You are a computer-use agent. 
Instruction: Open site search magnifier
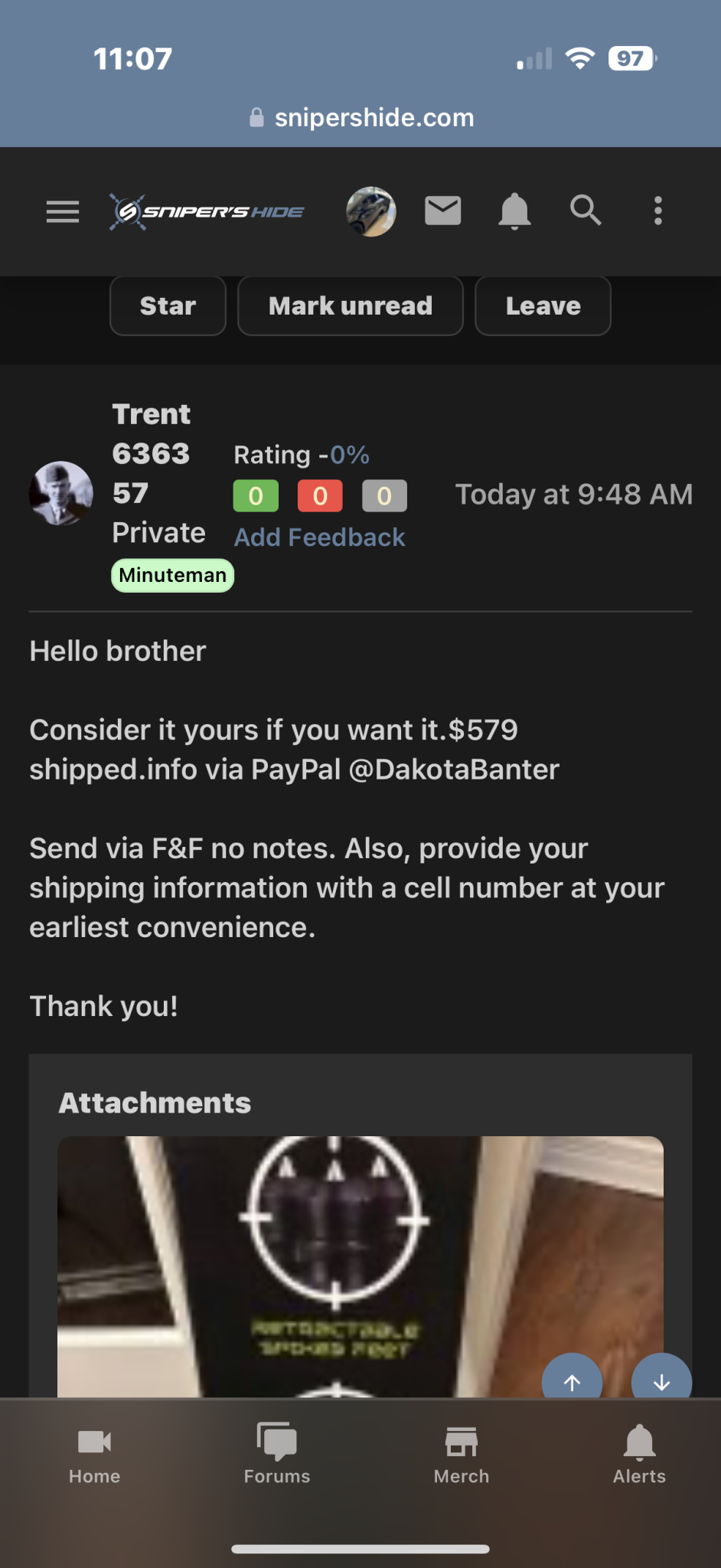click(x=586, y=211)
